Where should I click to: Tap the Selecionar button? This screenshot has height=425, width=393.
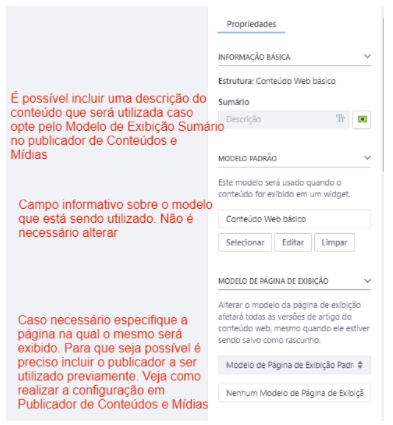[245, 242]
